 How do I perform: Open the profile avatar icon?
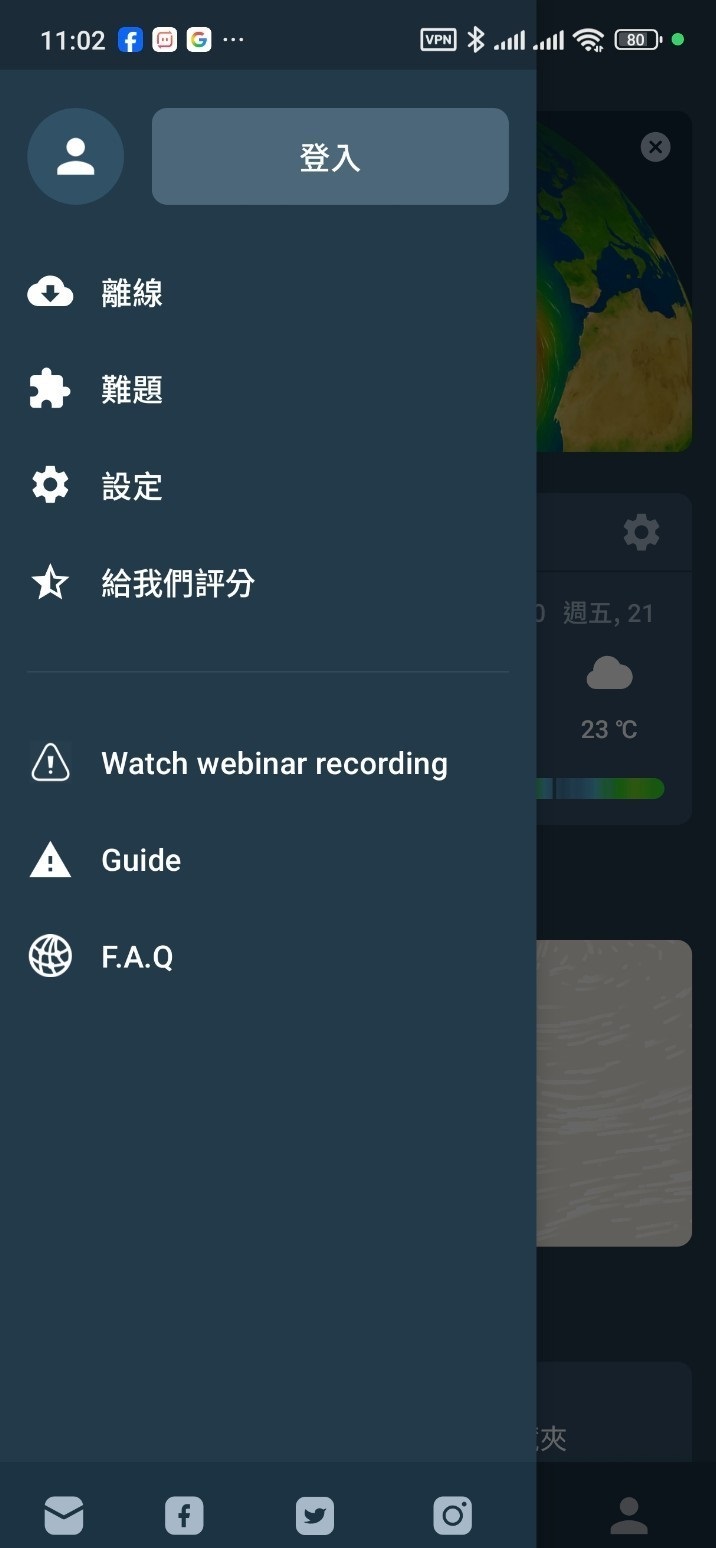[x=76, y=157]
